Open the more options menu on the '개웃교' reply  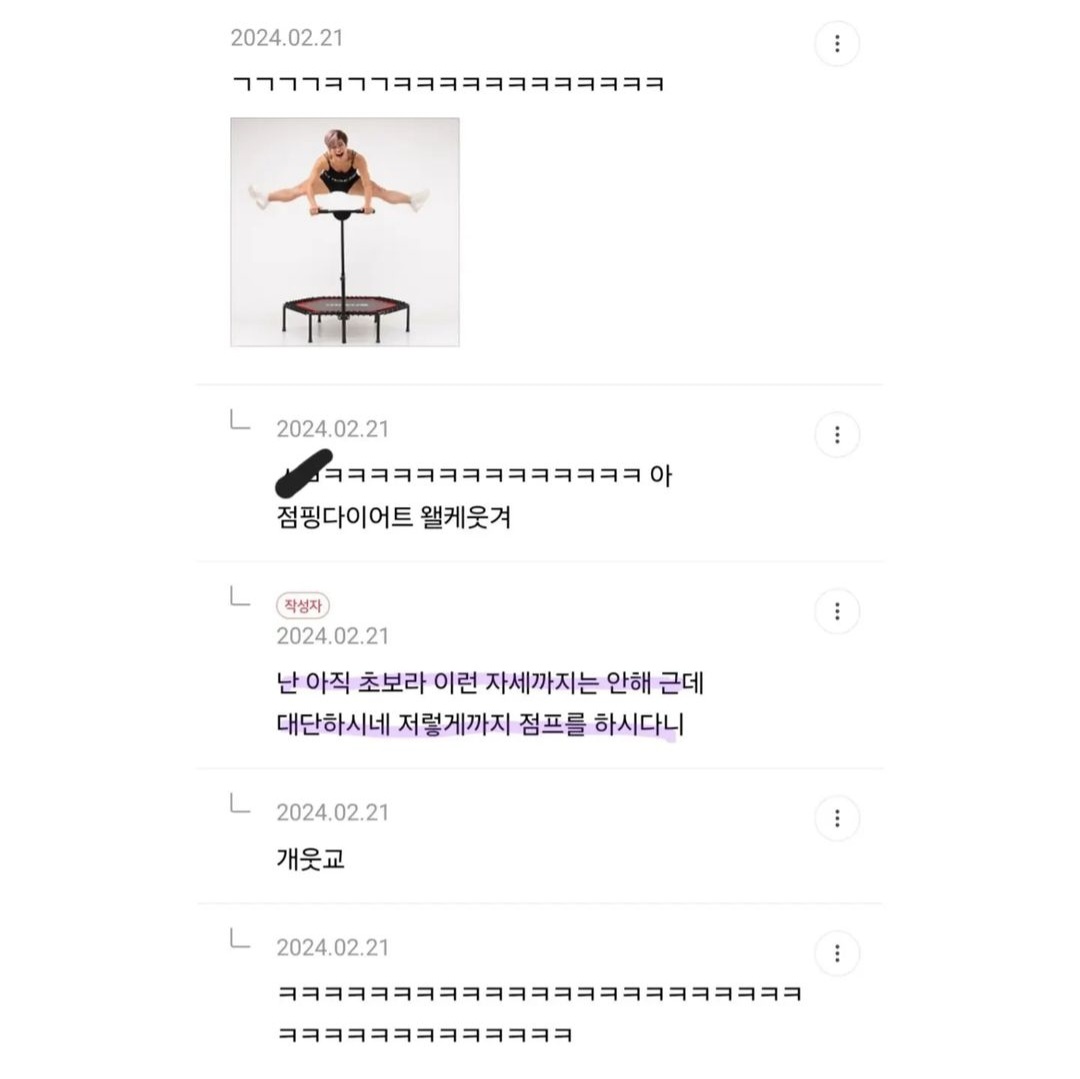pyautogui.click(x=837, y=819)
